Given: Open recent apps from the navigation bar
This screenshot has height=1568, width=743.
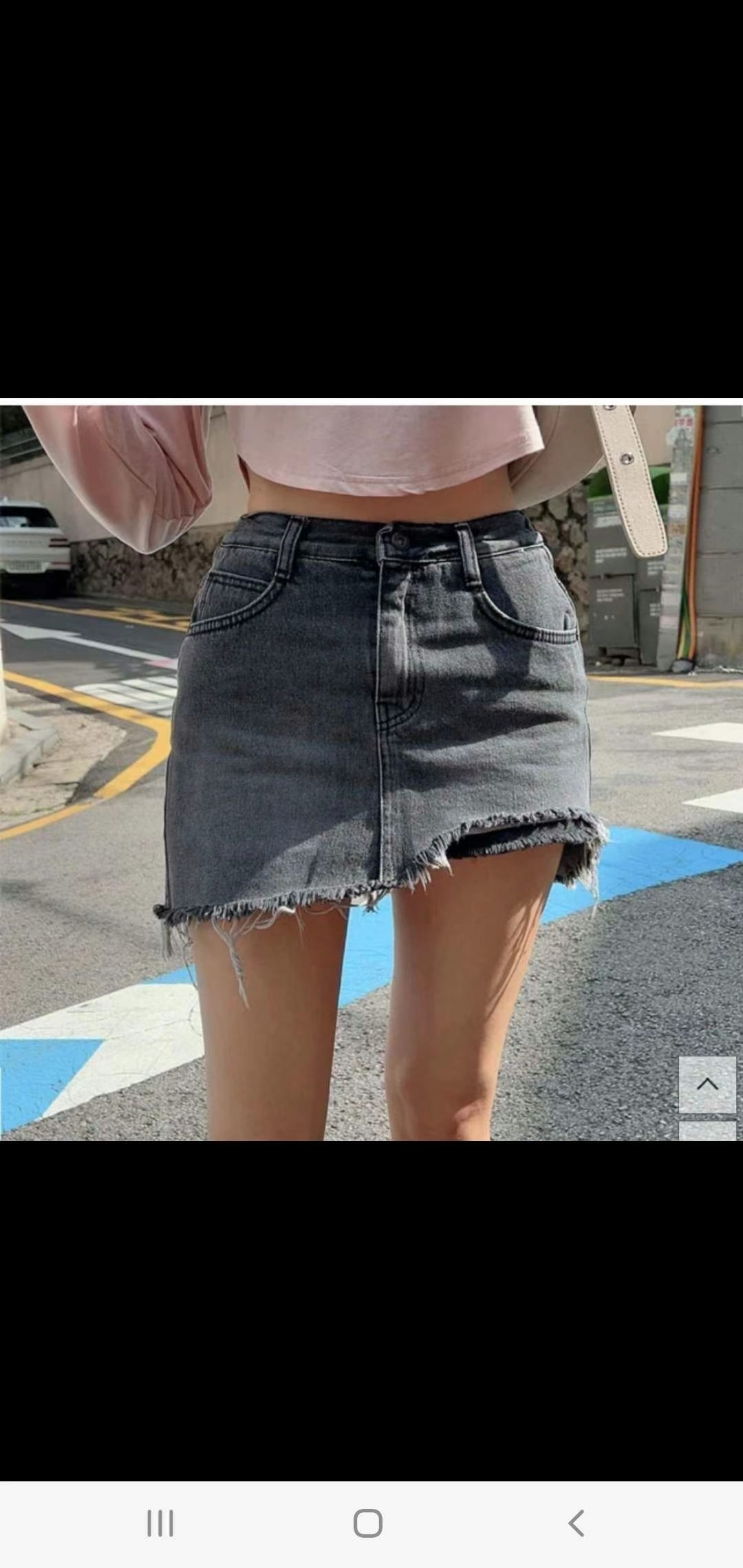Looking at the screenshot, I should coord(160,1523).
